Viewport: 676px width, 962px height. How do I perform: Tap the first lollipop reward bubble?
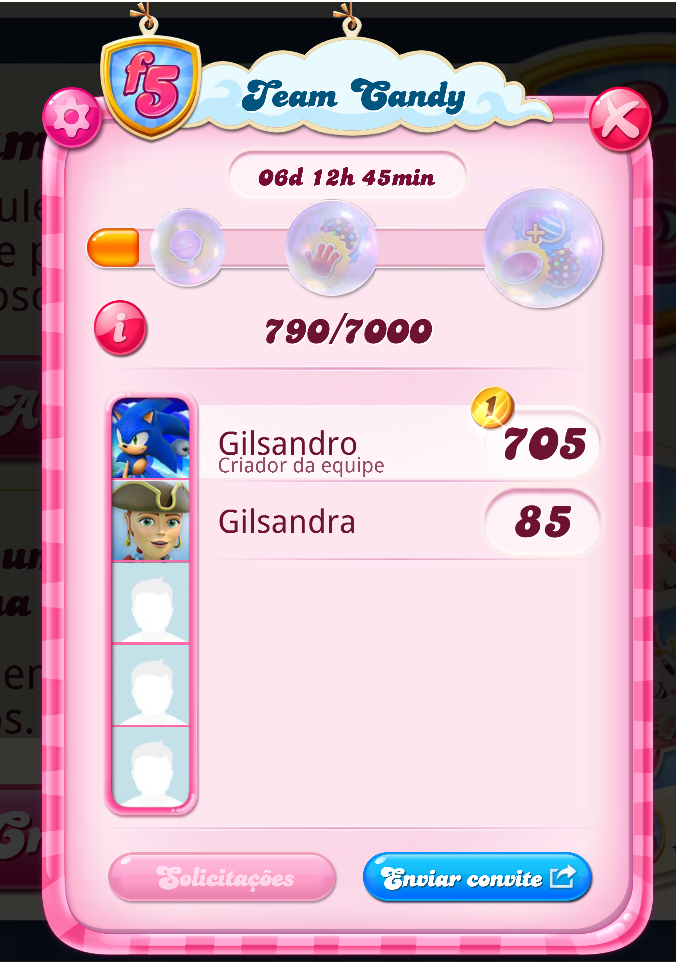(x=187, y=247)
